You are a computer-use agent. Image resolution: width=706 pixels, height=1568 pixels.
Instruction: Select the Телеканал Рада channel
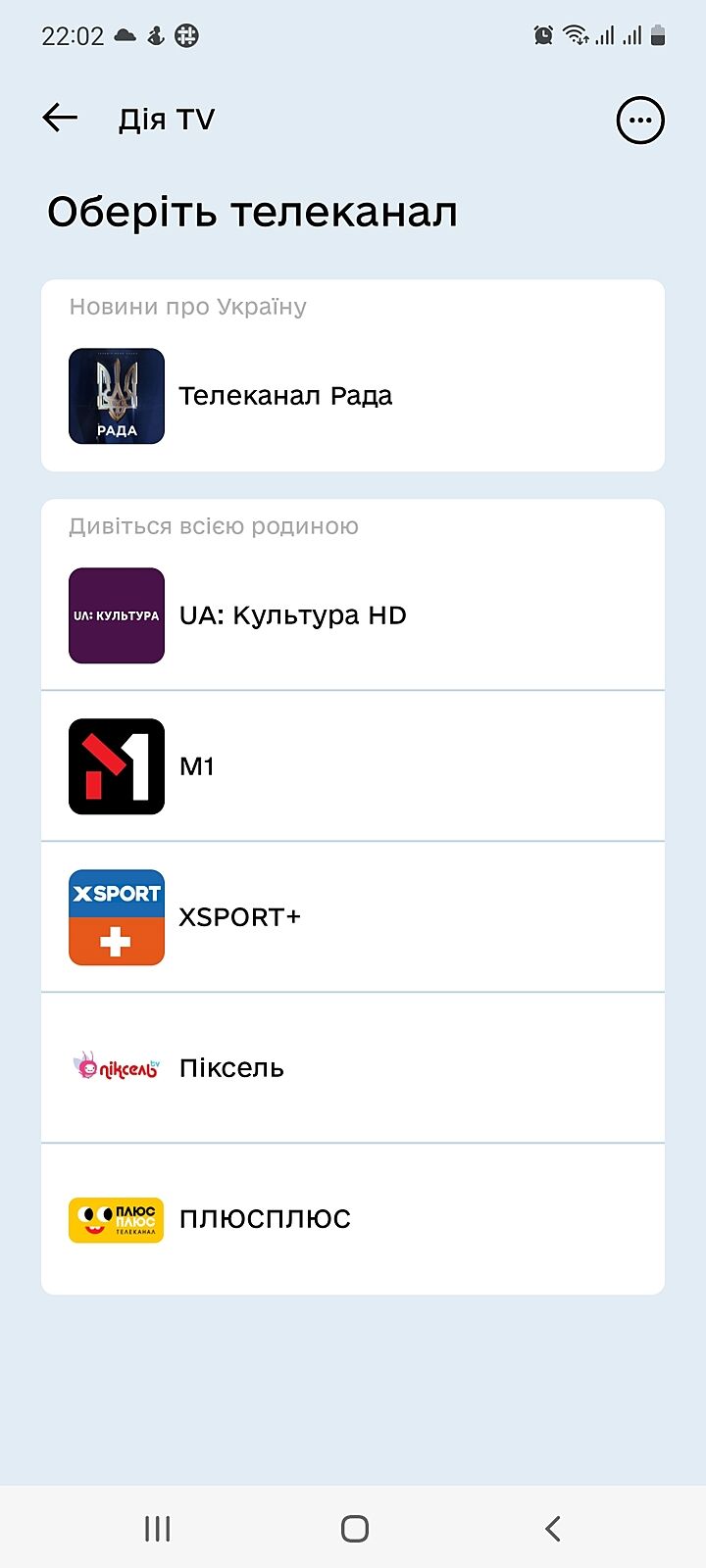pyautogui.click(x=353, y=396)
